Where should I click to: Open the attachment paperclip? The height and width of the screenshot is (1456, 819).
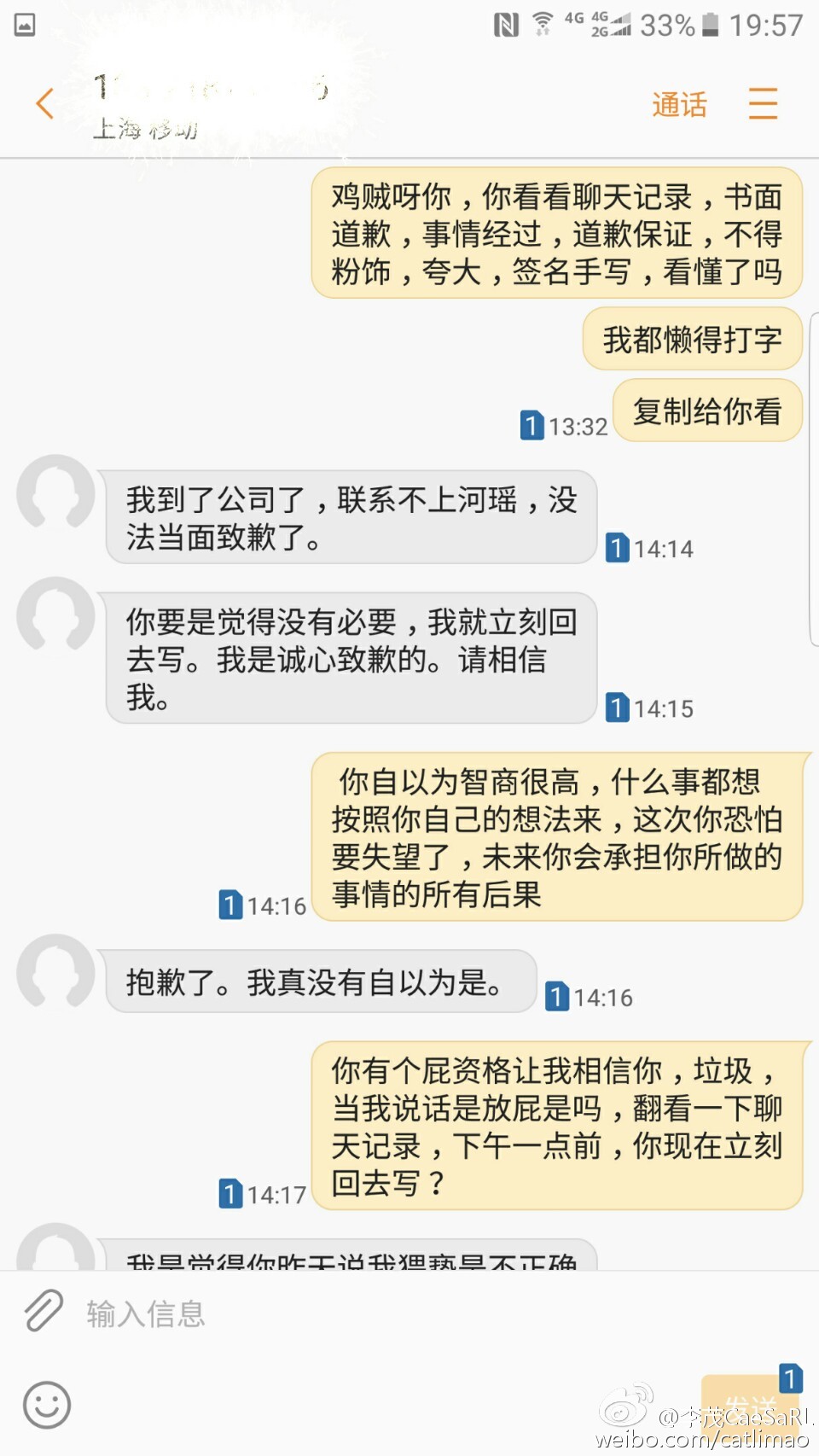[x=44, y=1311]
